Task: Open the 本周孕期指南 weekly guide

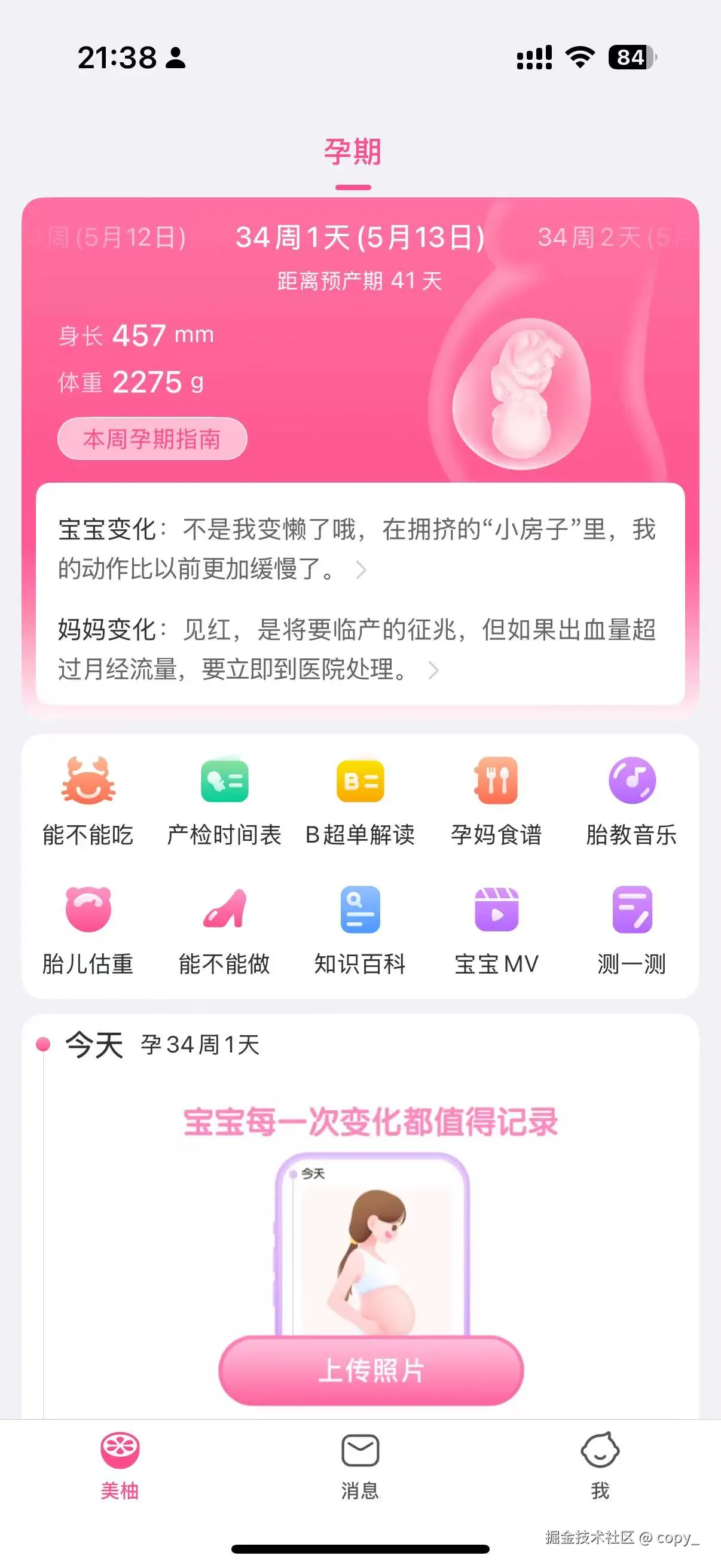Action: (152, 438)
